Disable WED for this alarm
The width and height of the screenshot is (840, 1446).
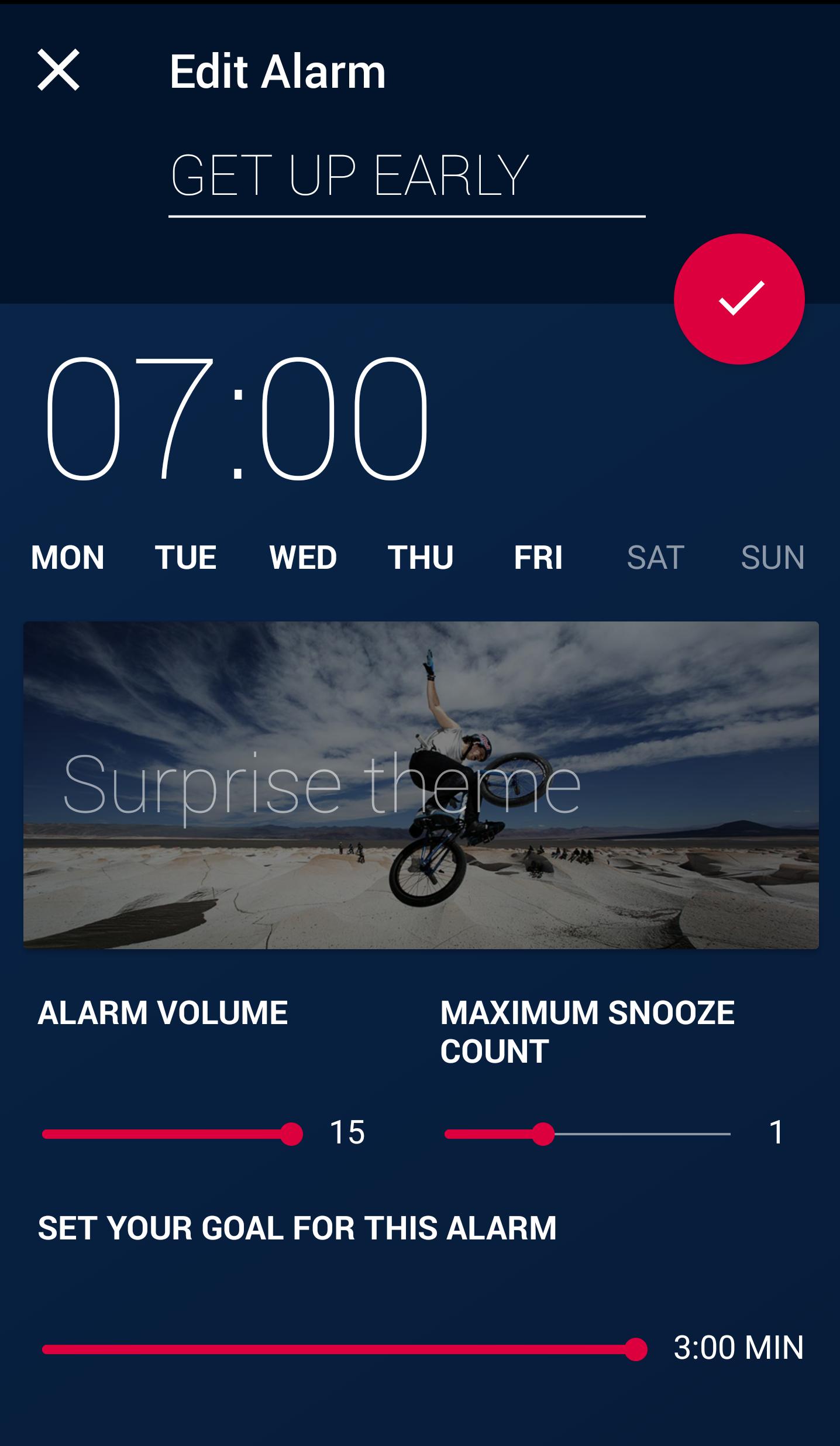303,557
